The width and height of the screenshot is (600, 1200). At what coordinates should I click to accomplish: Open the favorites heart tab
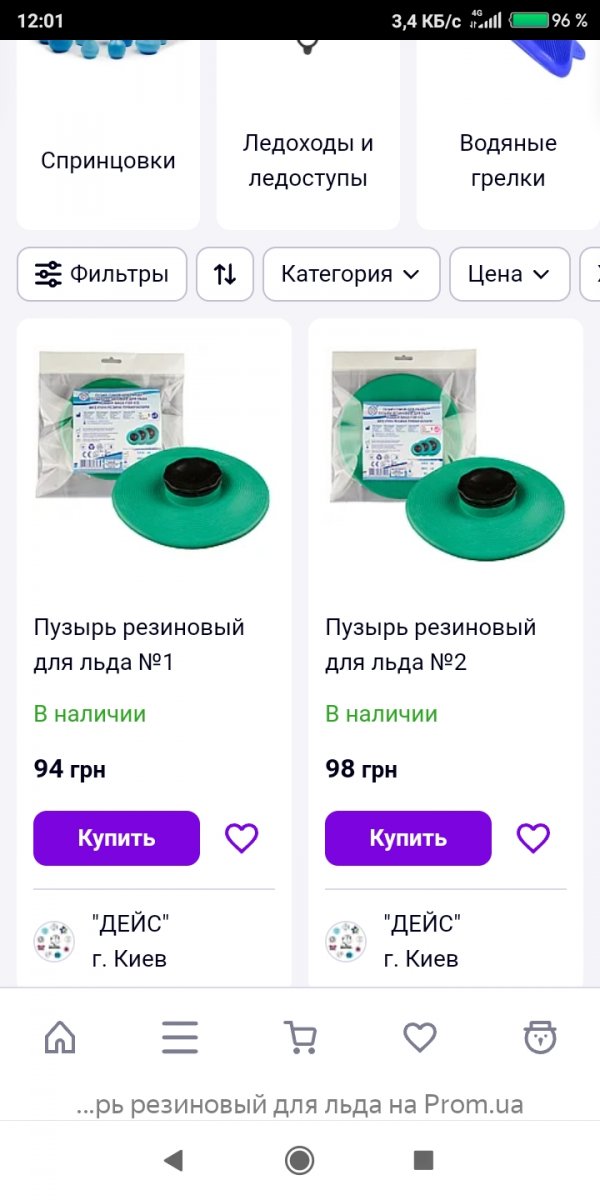(420, 1038)
